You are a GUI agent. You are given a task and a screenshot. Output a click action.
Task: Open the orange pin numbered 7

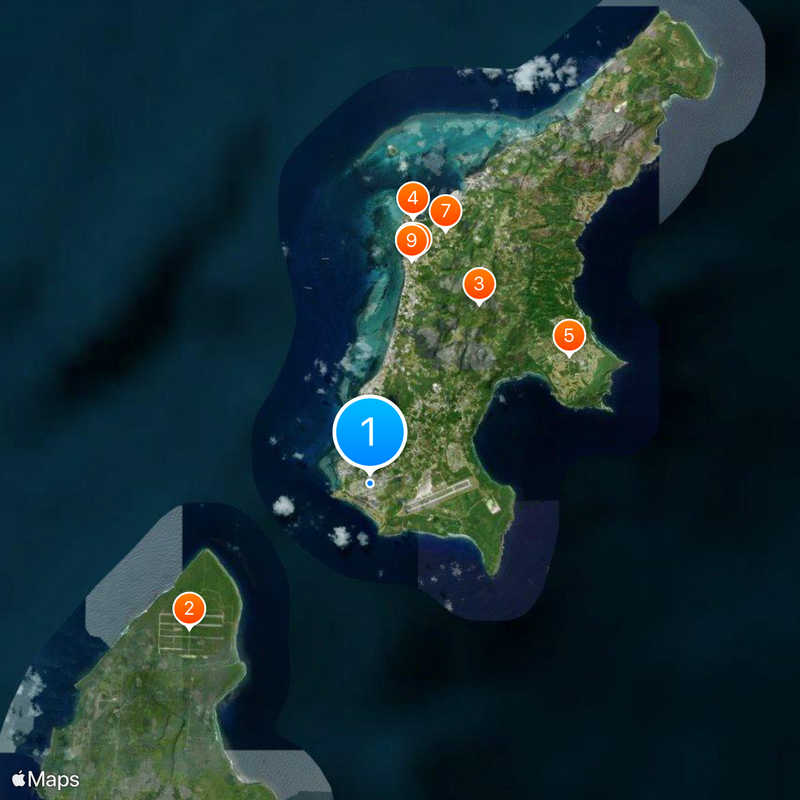click(x=446, y=211)
